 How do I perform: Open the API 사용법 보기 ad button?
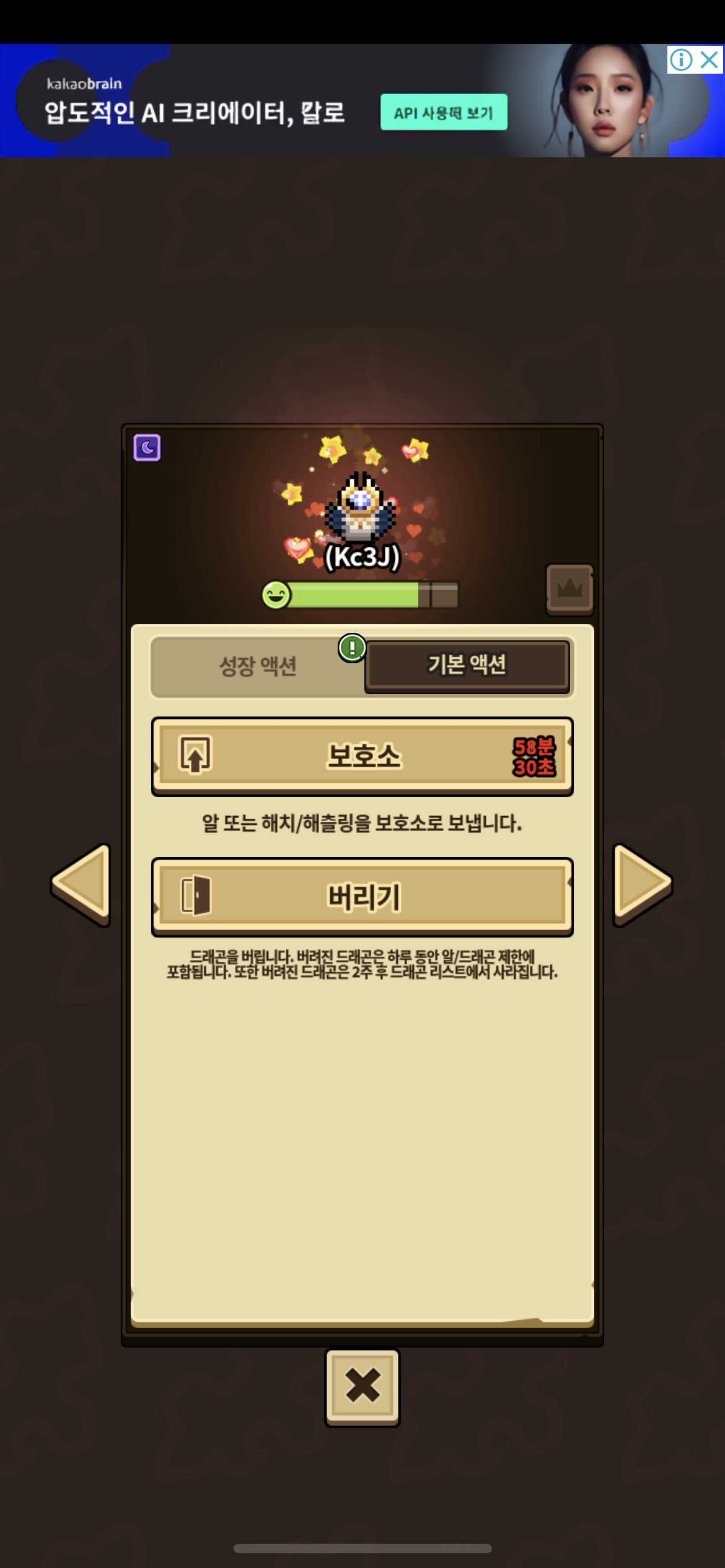click(444, 112)
